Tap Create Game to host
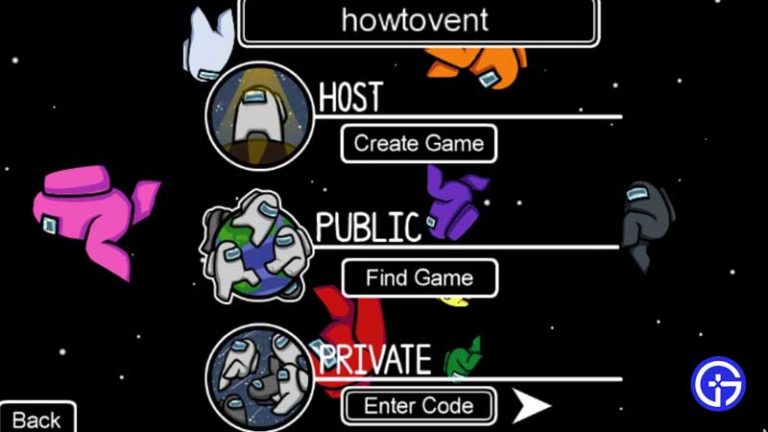 (419, 143)
